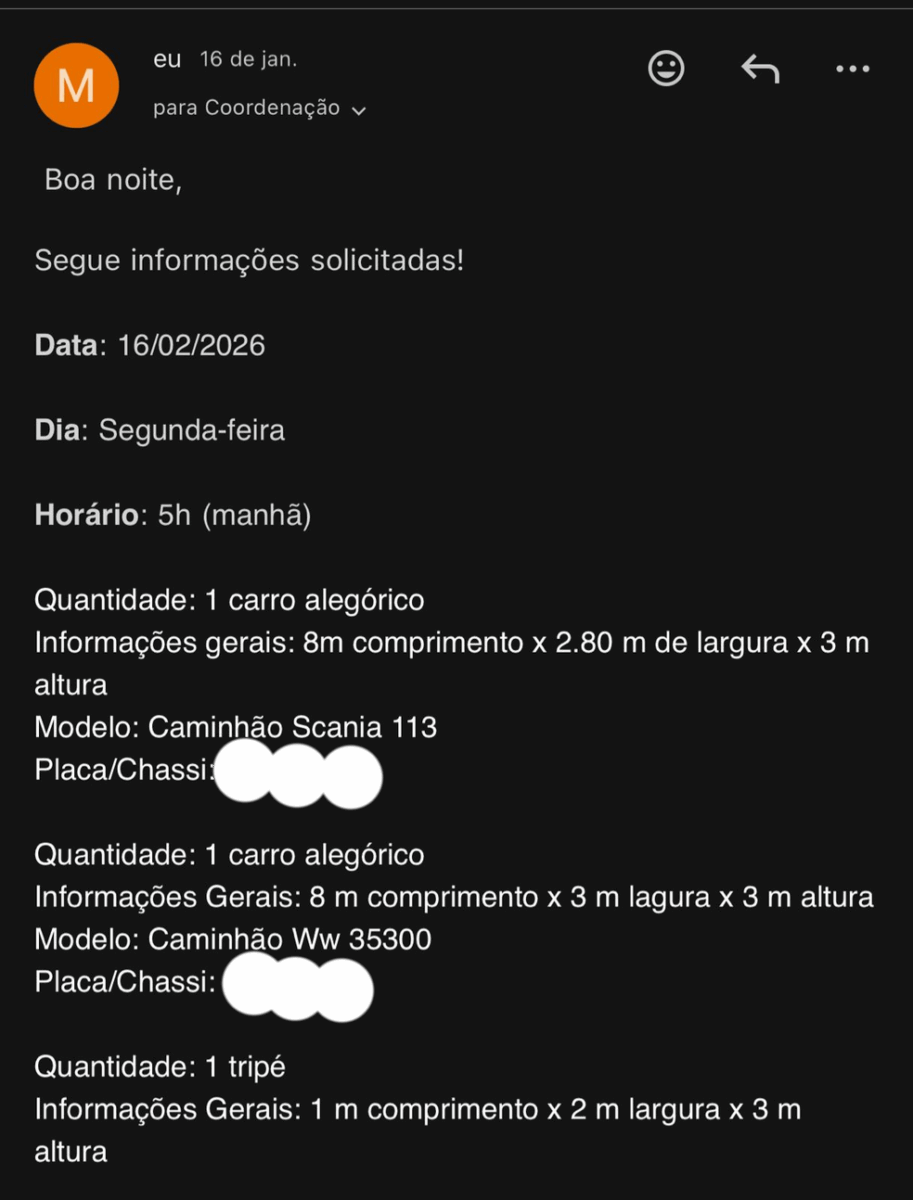Expand recipient details next to 'para Coordenação'

[360, 110]
